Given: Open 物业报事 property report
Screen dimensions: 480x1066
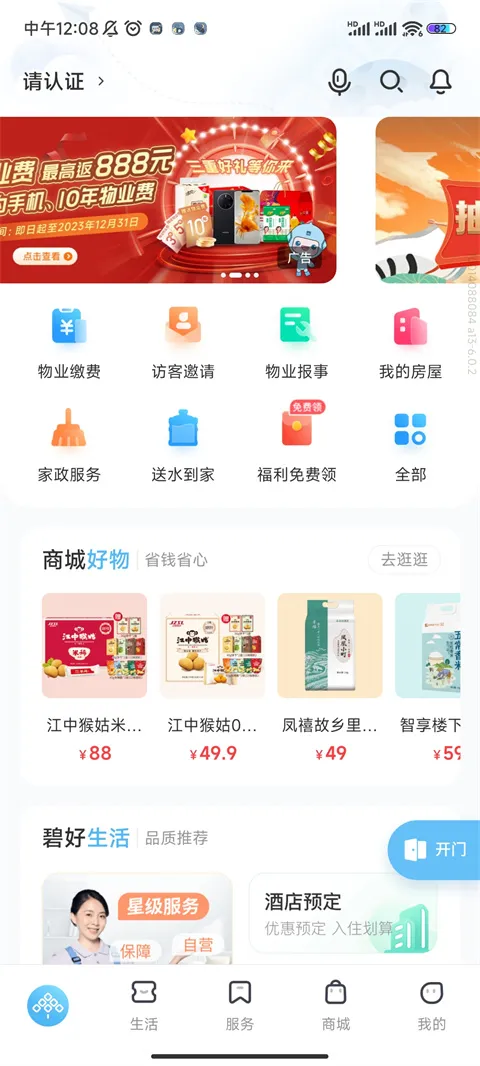Looking at the screenshot, I should pos(296,343).
